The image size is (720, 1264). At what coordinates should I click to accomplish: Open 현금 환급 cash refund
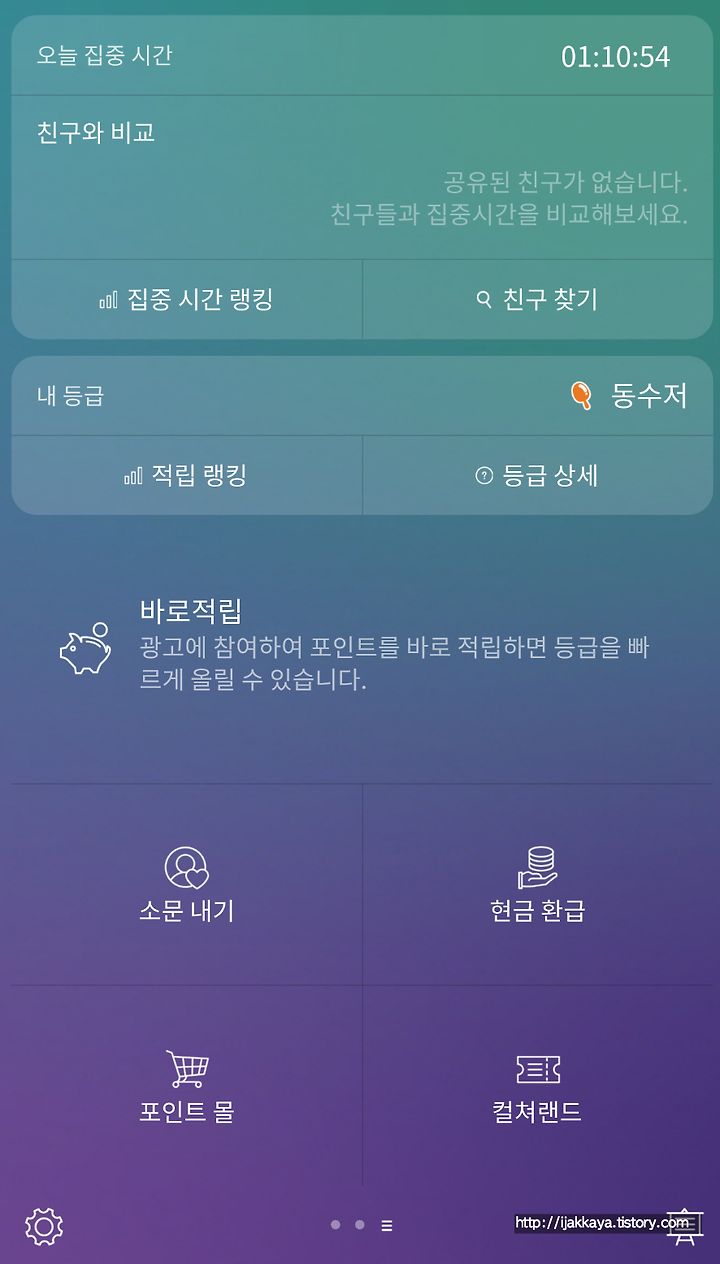(538, 885)
